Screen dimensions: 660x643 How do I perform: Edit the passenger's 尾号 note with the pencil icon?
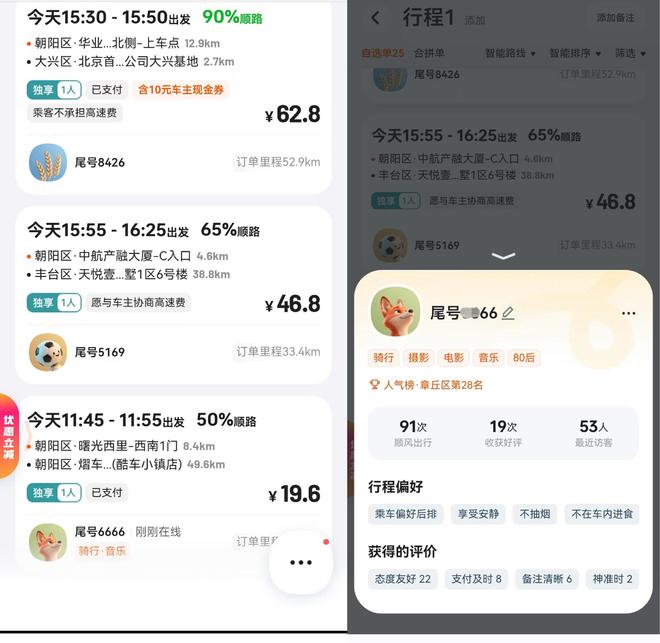tap(508, 314)
